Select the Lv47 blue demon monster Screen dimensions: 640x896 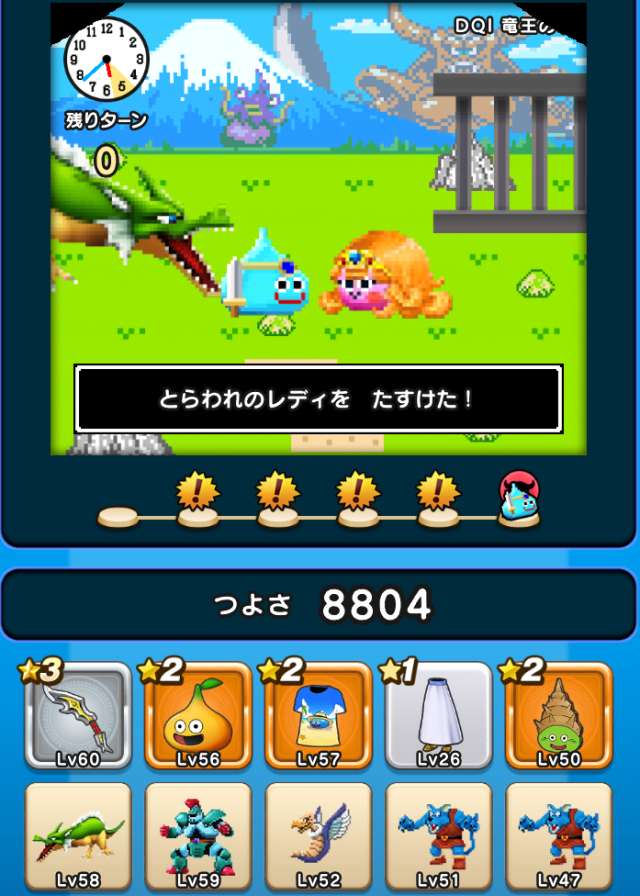coord(558,838)
